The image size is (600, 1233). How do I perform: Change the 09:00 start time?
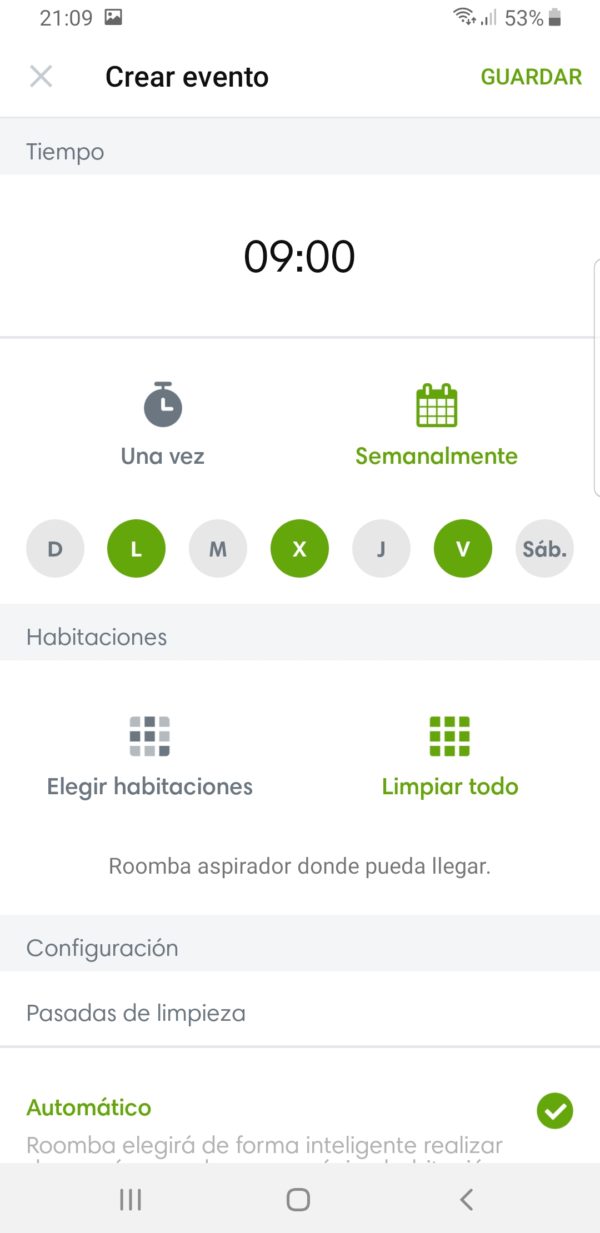pyautogui.click(x=300, y=257)
